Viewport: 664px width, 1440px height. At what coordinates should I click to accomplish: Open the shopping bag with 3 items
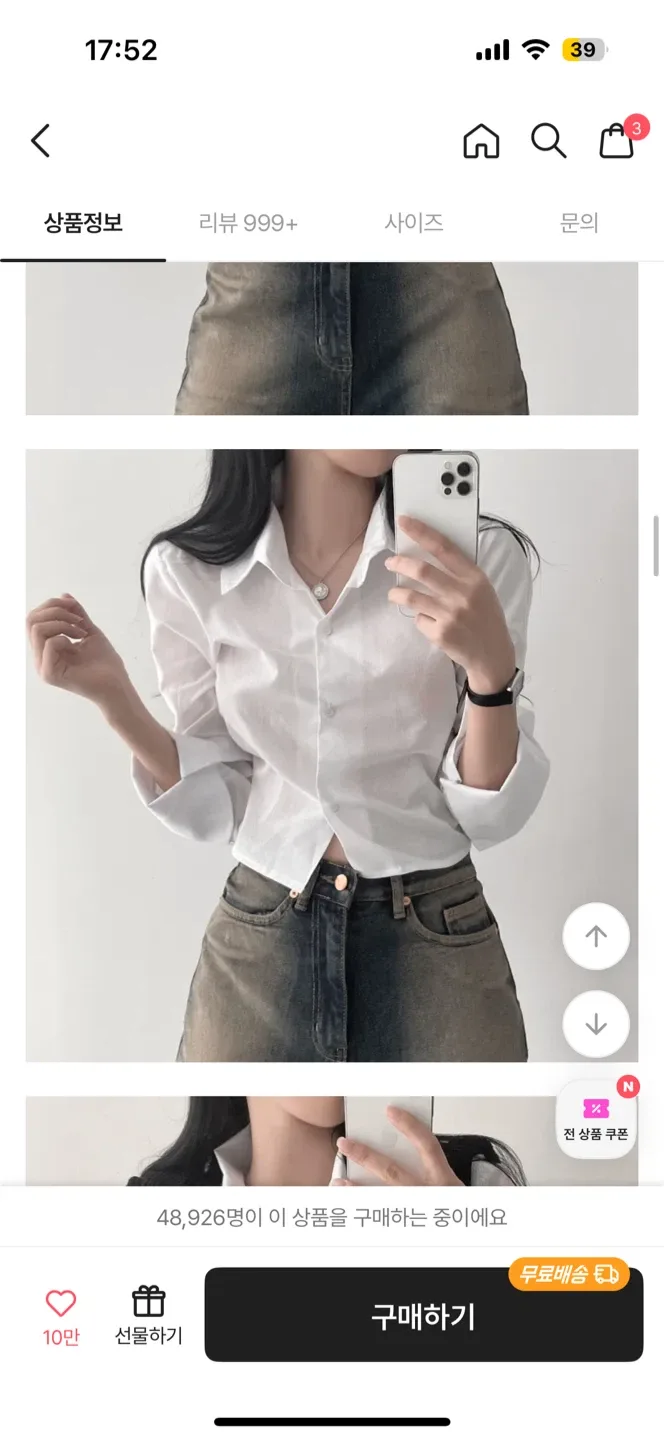point(617,141)
